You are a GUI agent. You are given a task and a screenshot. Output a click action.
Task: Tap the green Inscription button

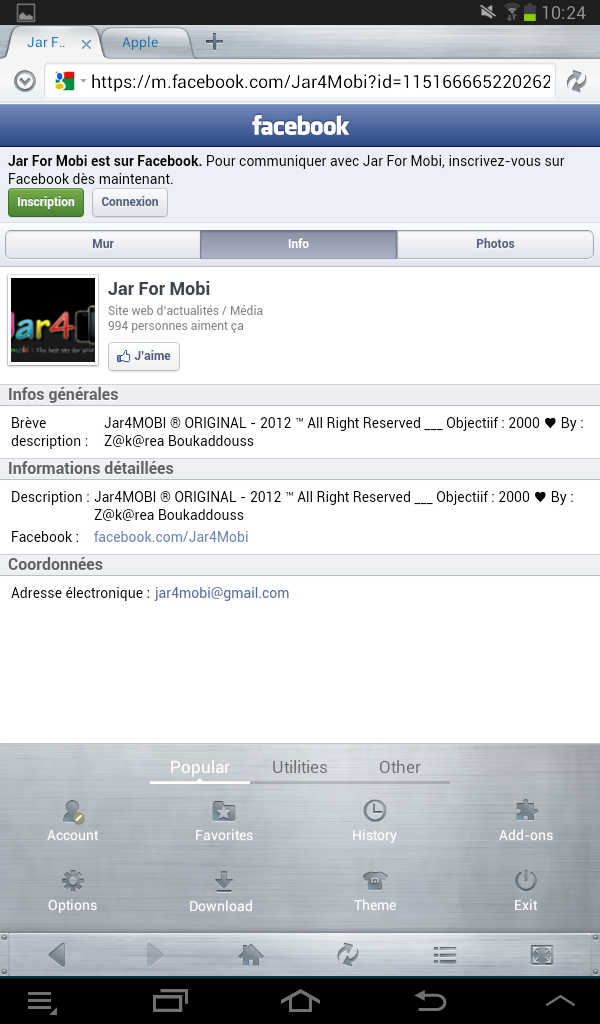coord(46,202)
